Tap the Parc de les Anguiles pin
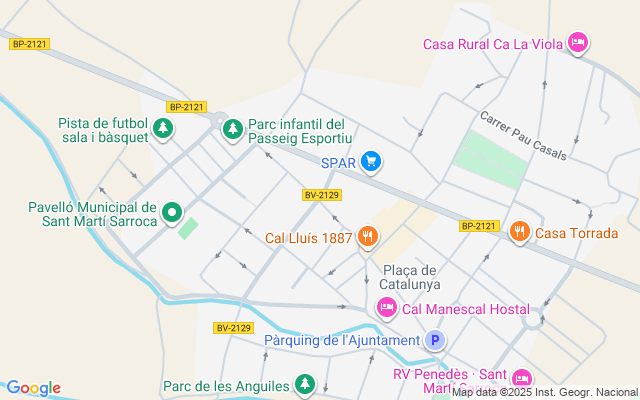This screenshot has height=400, width=640. pos(305,384)
